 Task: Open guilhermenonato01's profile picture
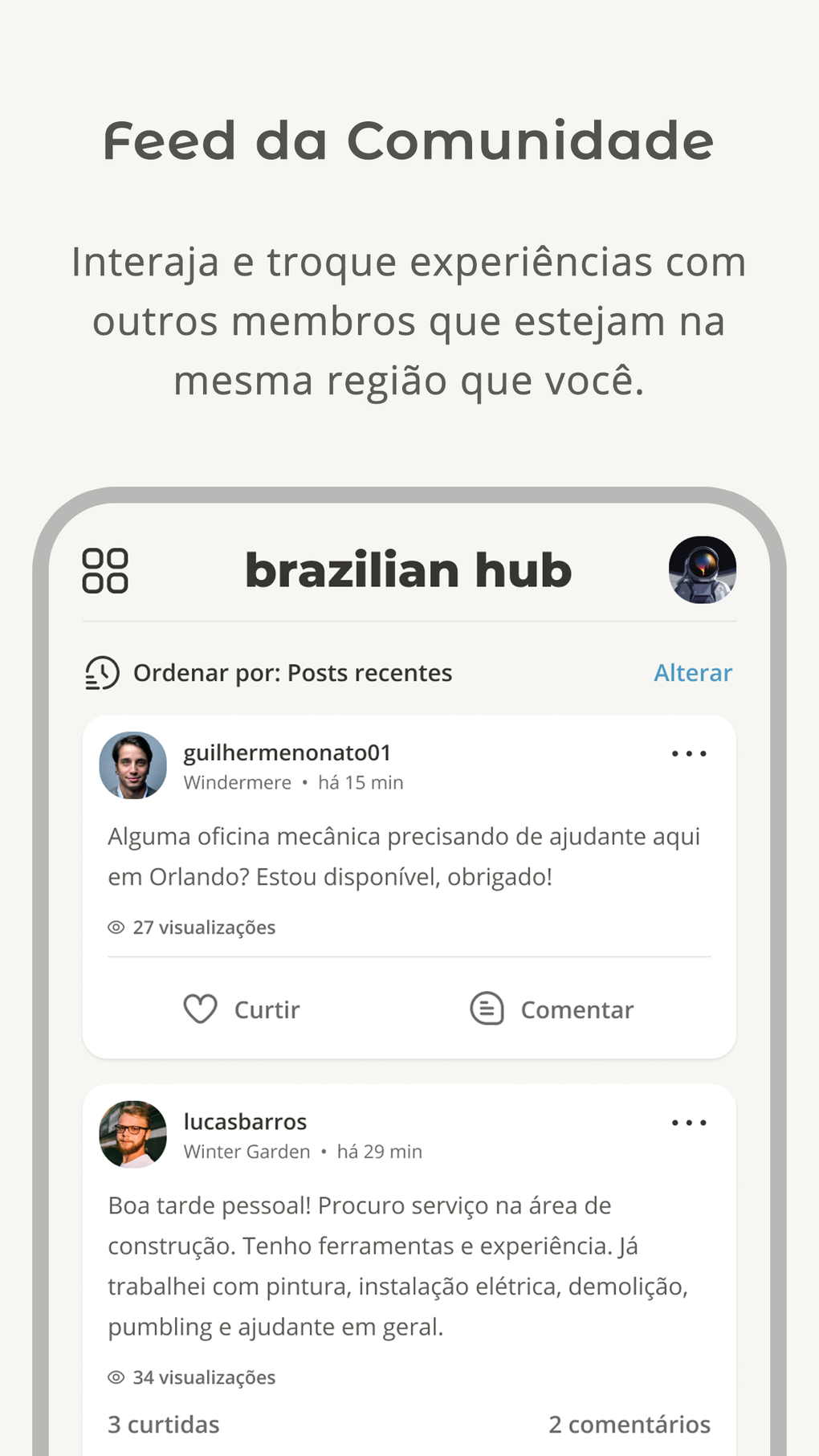[x=132, y=766]
